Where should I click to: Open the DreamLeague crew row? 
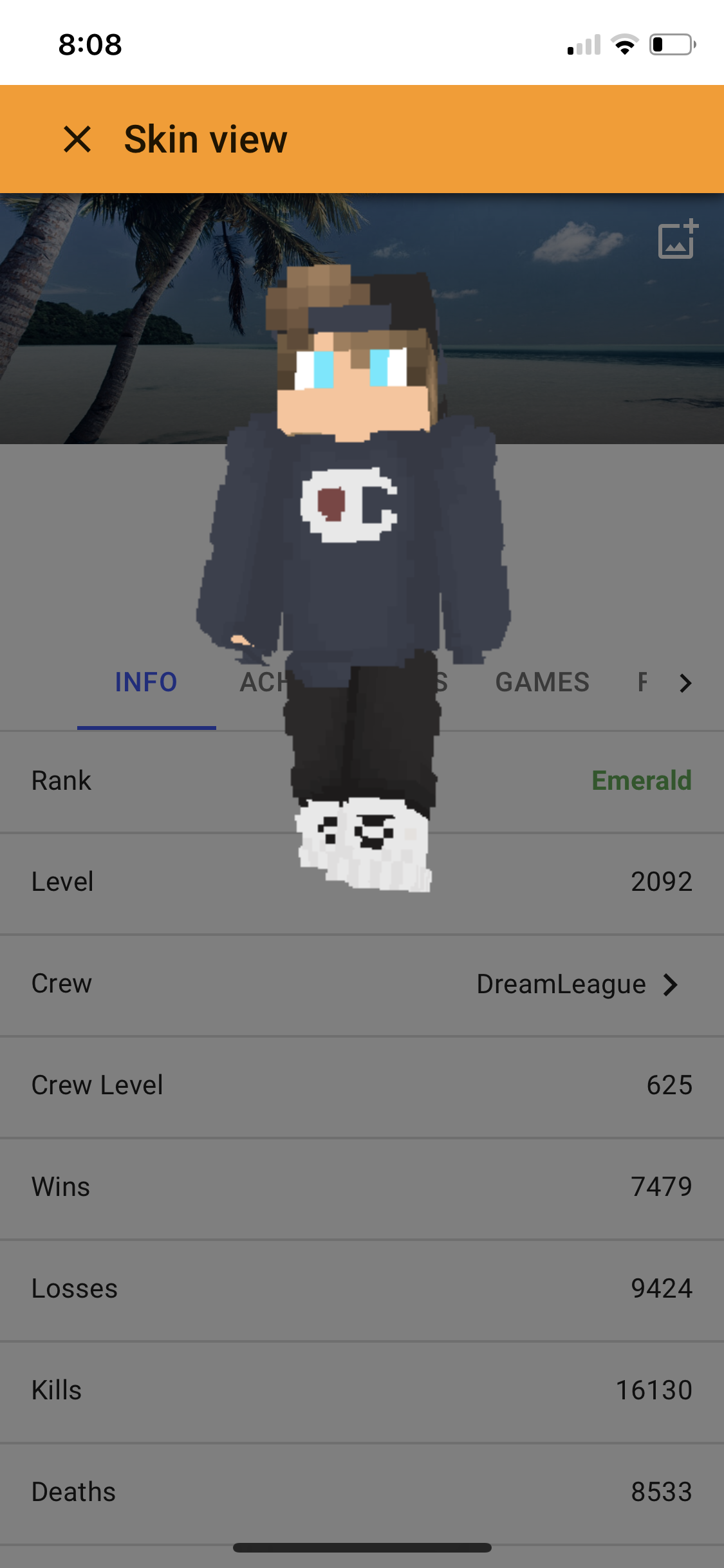362,984
